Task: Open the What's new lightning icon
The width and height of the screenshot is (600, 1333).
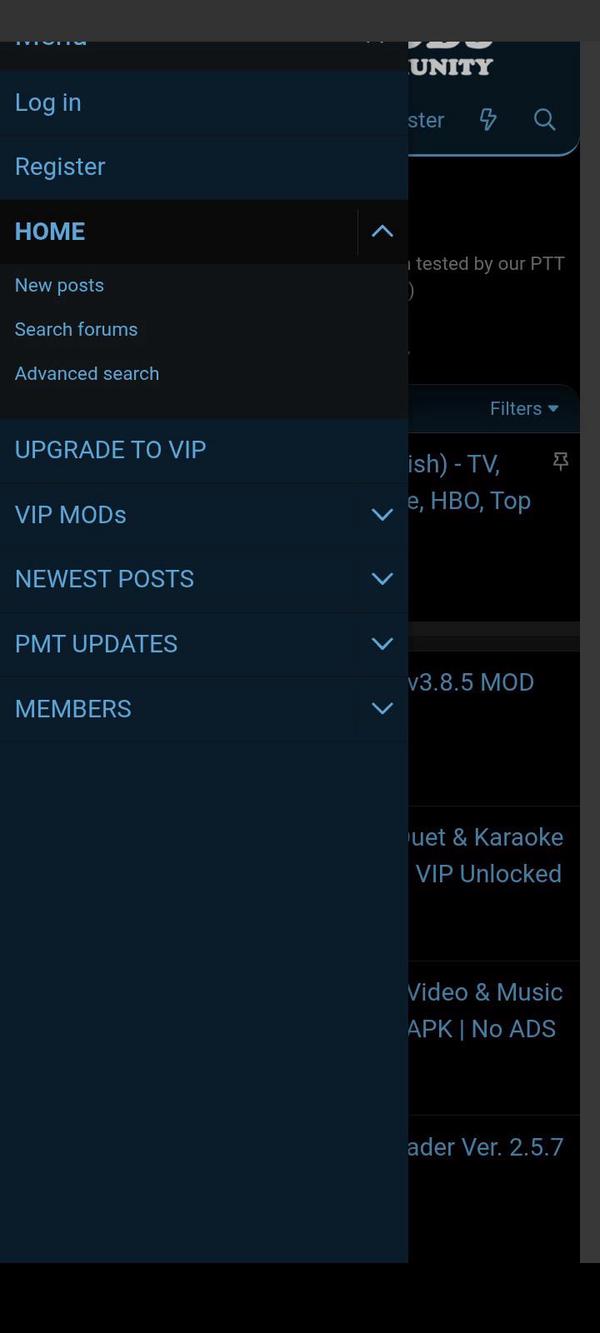Action: click(488, 120)
